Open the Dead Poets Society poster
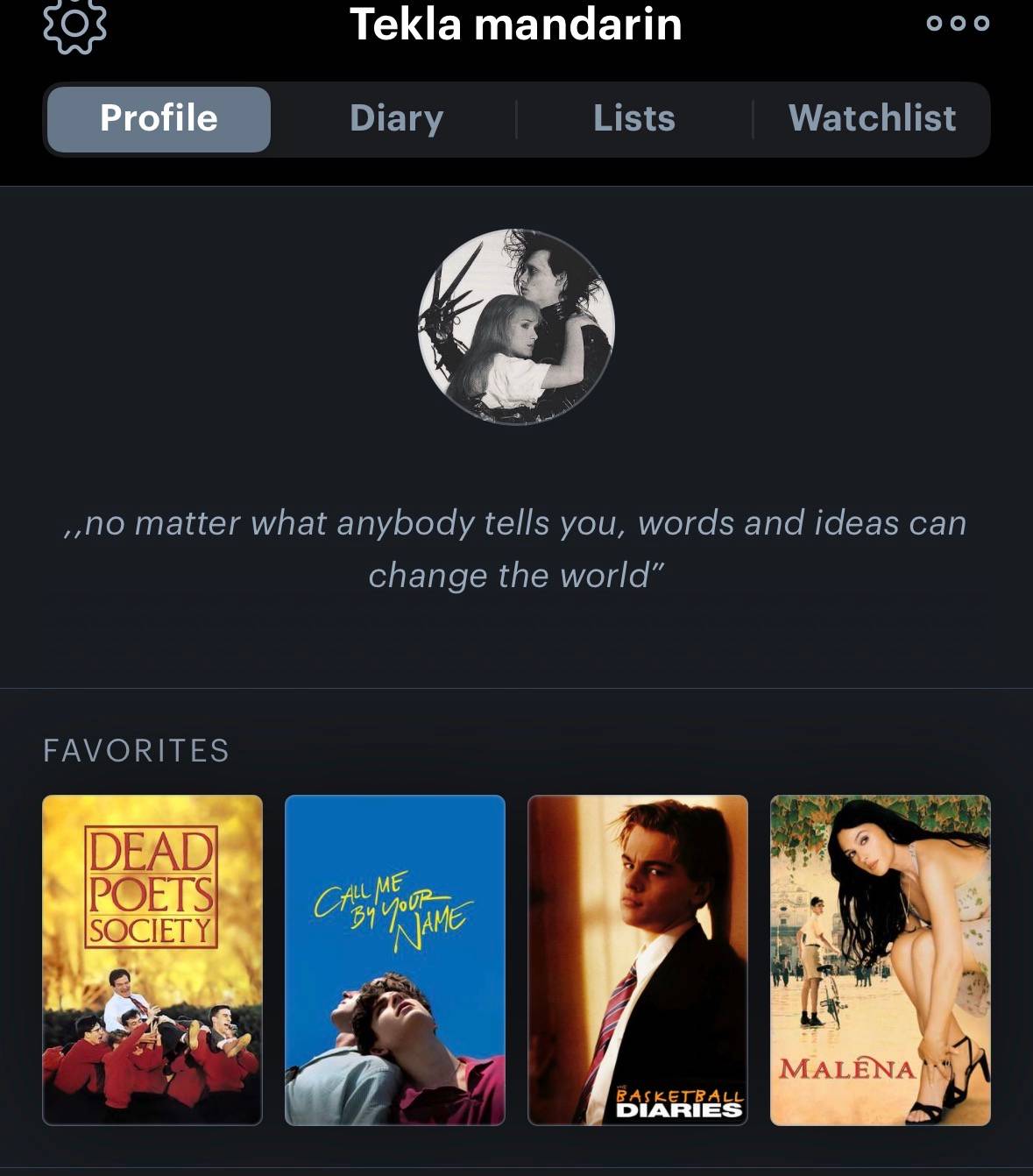Viewport: 1033px width, 1176px height. coord(152,960)
